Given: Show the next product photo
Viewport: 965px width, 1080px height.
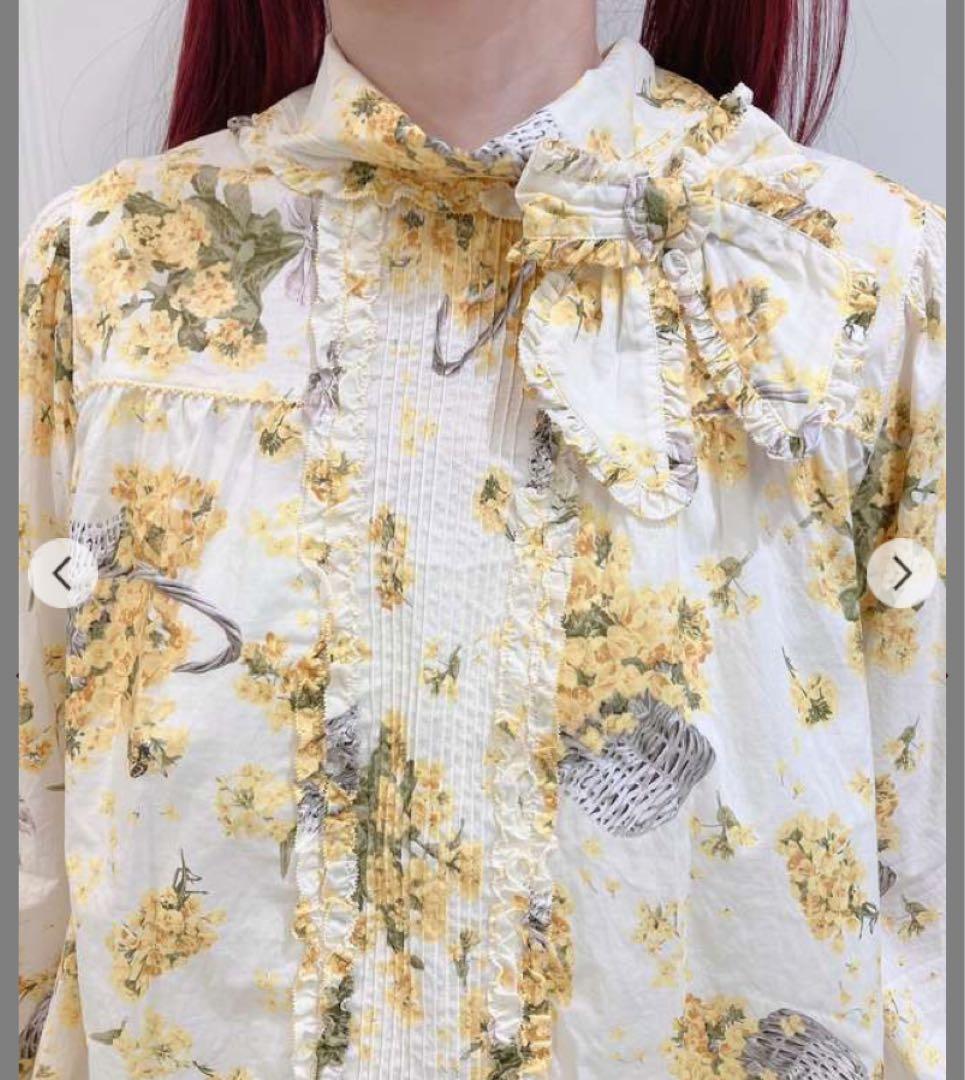Looking at the screenshot, I should click(901, 574).
